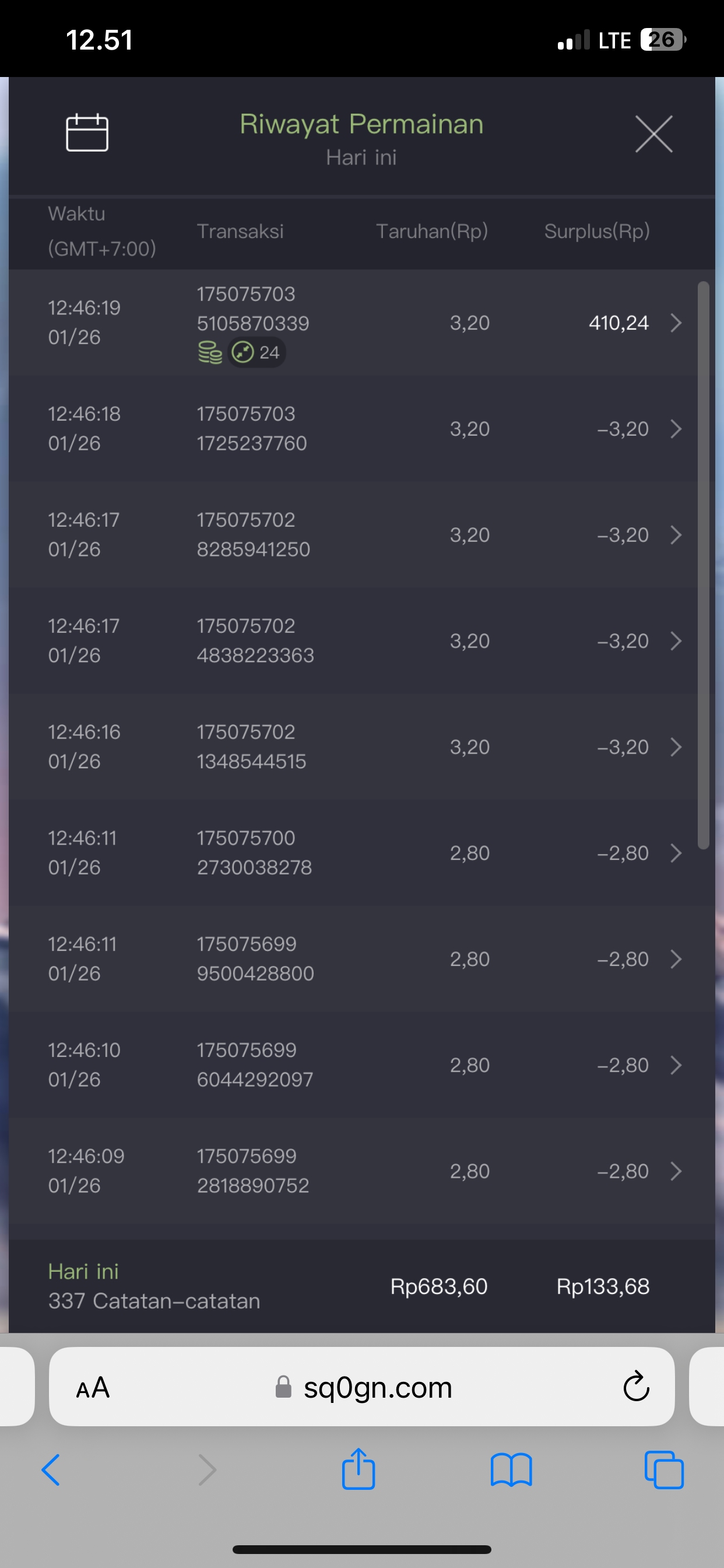Image resolution: width=724 pixels, height=1568 pixels.
Task: Reload the page in Safari
Action: pos(636,1388)
